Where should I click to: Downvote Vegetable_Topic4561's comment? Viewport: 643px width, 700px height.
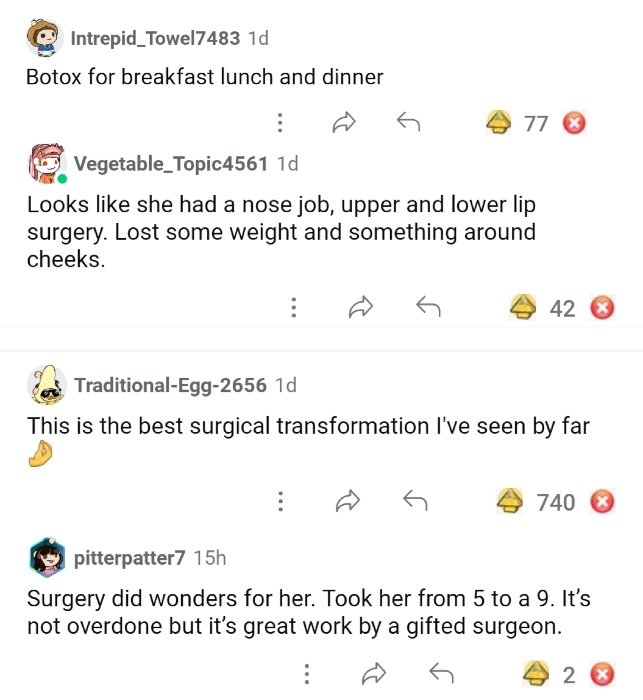click(602, 308)
